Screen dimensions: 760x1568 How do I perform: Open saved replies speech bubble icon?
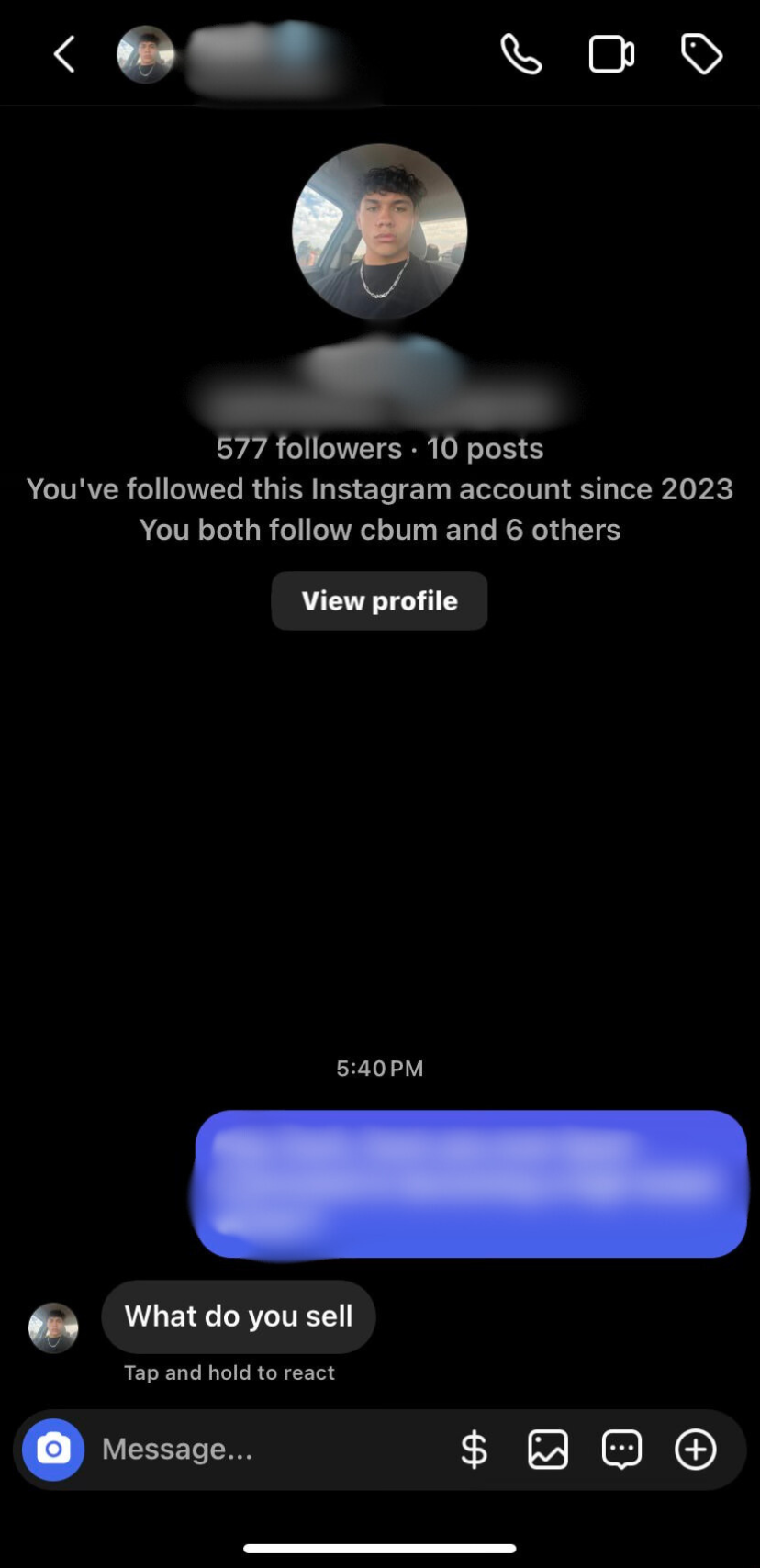pos(621,1450)
